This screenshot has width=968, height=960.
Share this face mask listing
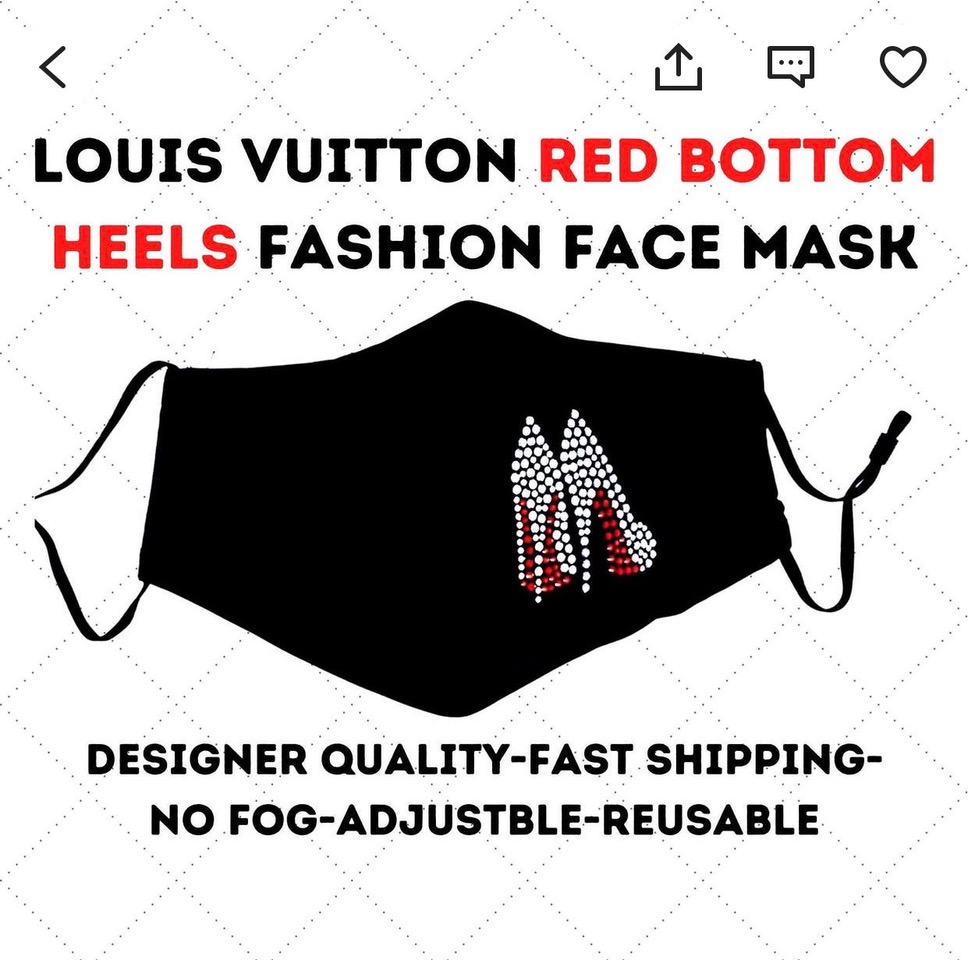tap(679, 67)
